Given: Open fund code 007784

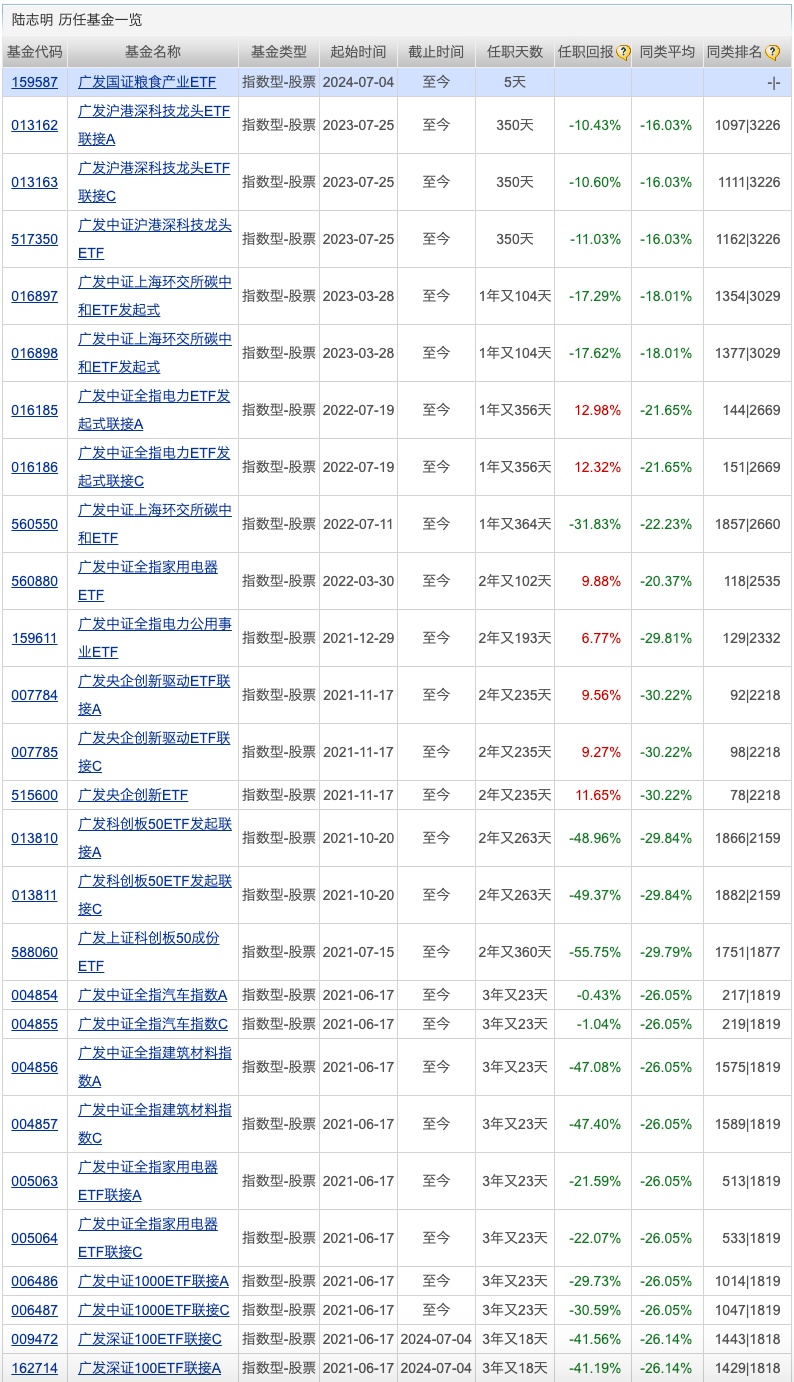Looking at the screenshot, I should (35, 695).
